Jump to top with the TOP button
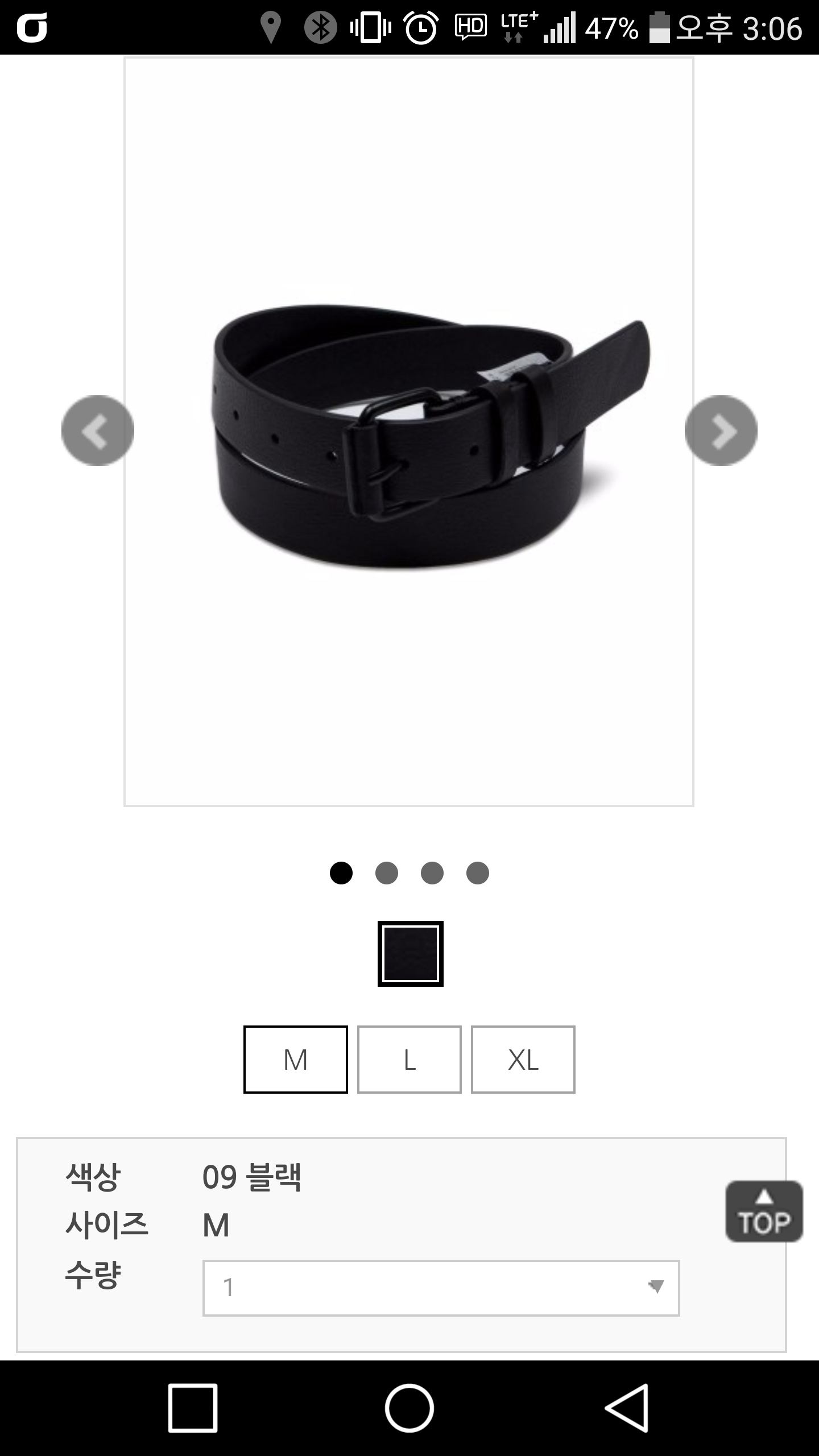The image size is (819, 1456). pyautogui.click(x=764, y=1212)
